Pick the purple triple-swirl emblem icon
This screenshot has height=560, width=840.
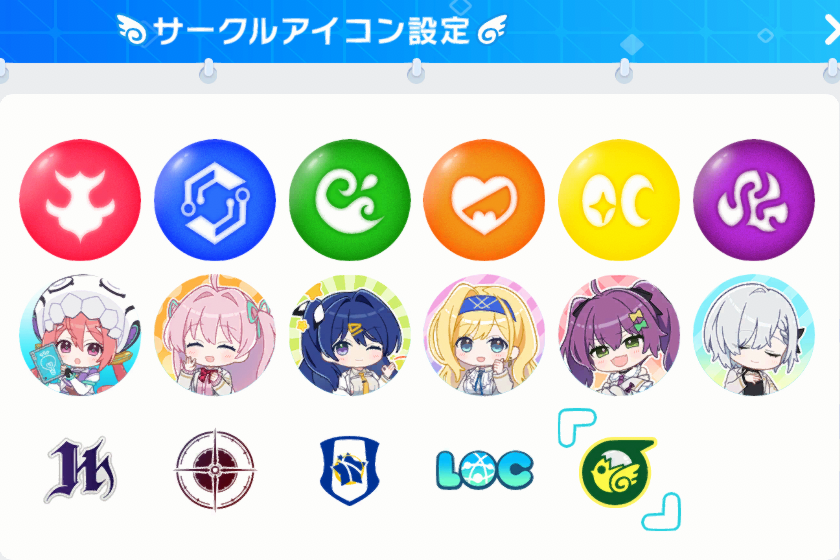click(753, 199)
